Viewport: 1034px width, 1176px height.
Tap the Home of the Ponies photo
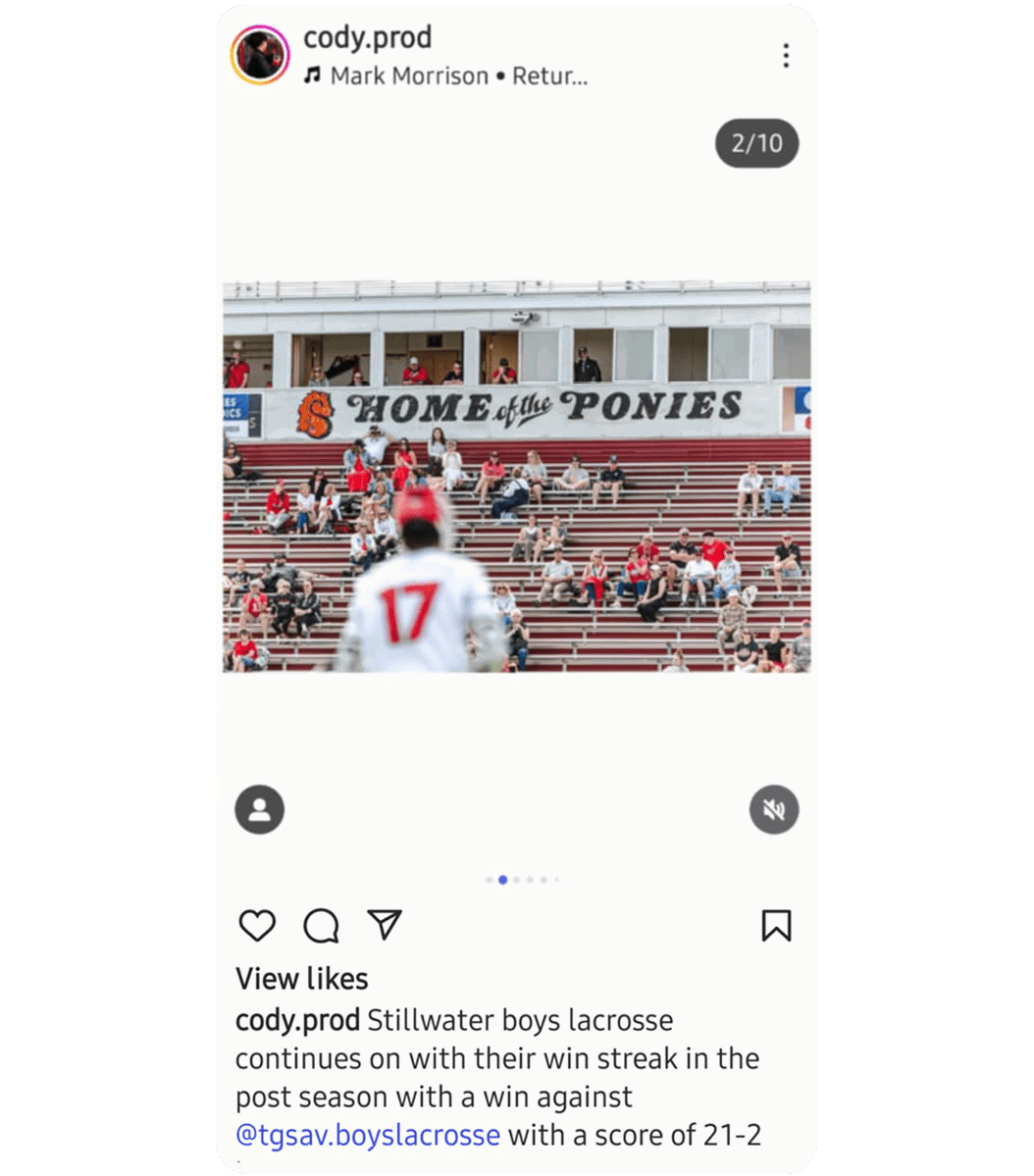coord(517,477)
